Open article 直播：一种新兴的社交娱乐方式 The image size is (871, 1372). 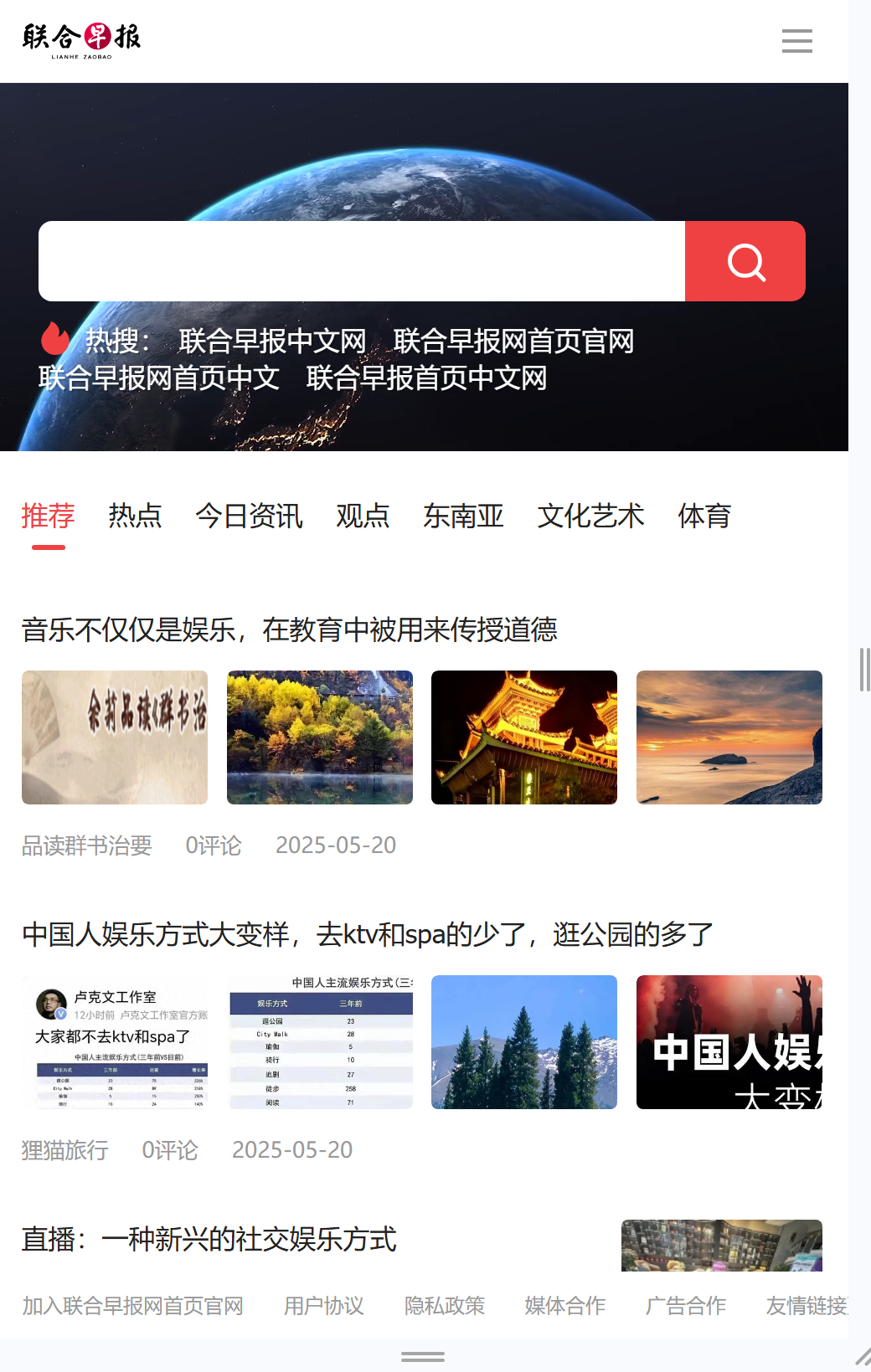[x=209, y=1239]
